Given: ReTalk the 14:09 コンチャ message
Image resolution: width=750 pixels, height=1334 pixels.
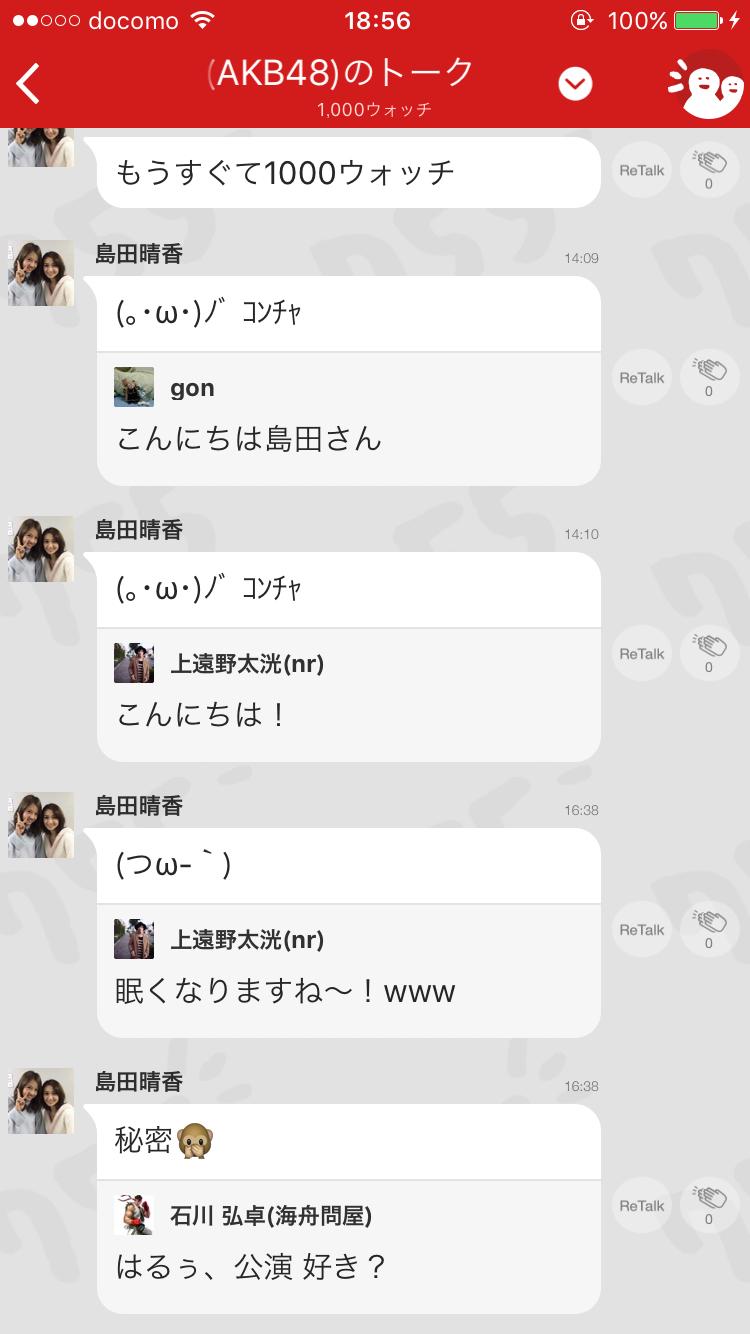Looking at the screenshot, I should [640, 377].
